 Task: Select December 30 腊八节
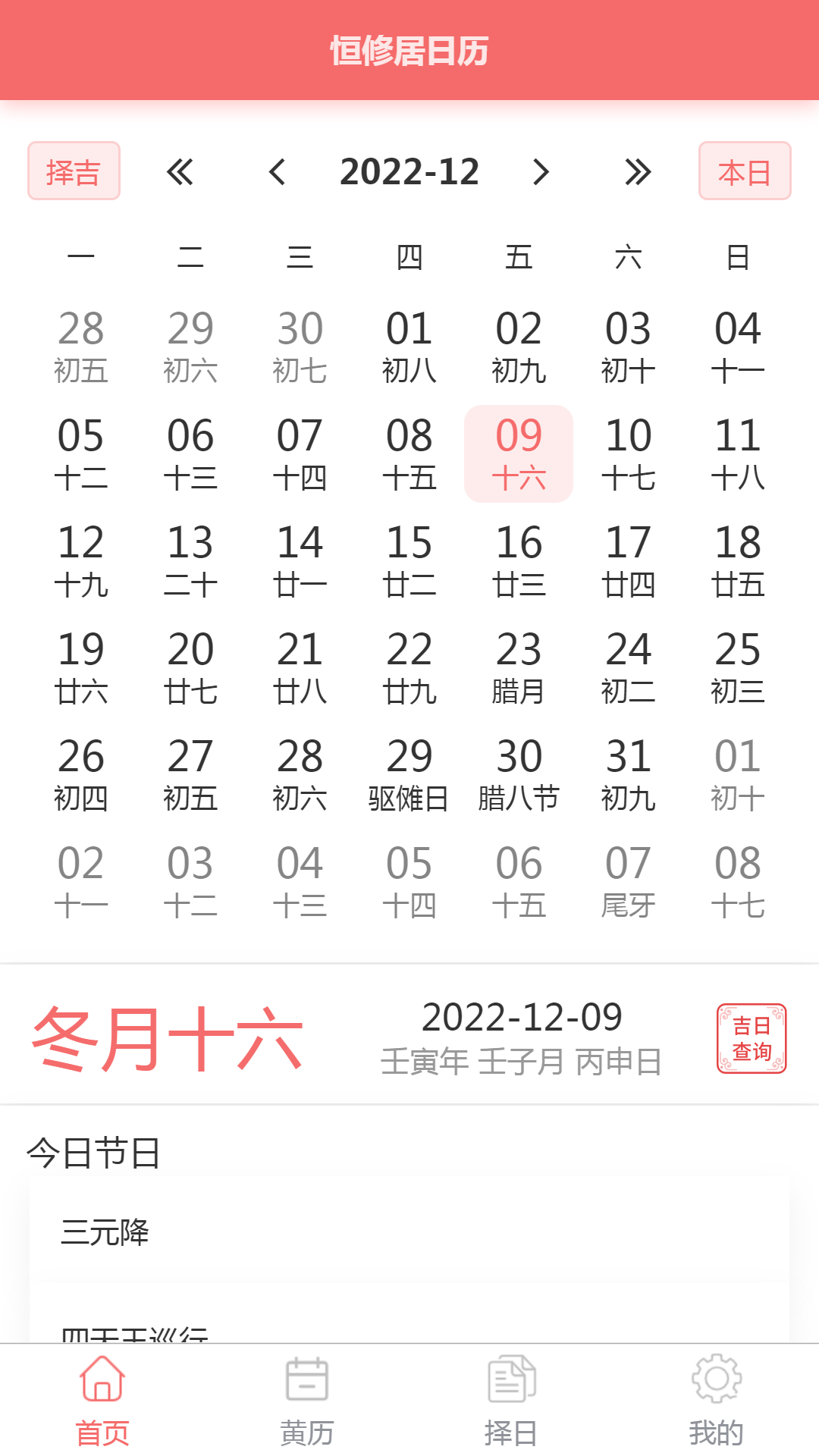(519, 774)
